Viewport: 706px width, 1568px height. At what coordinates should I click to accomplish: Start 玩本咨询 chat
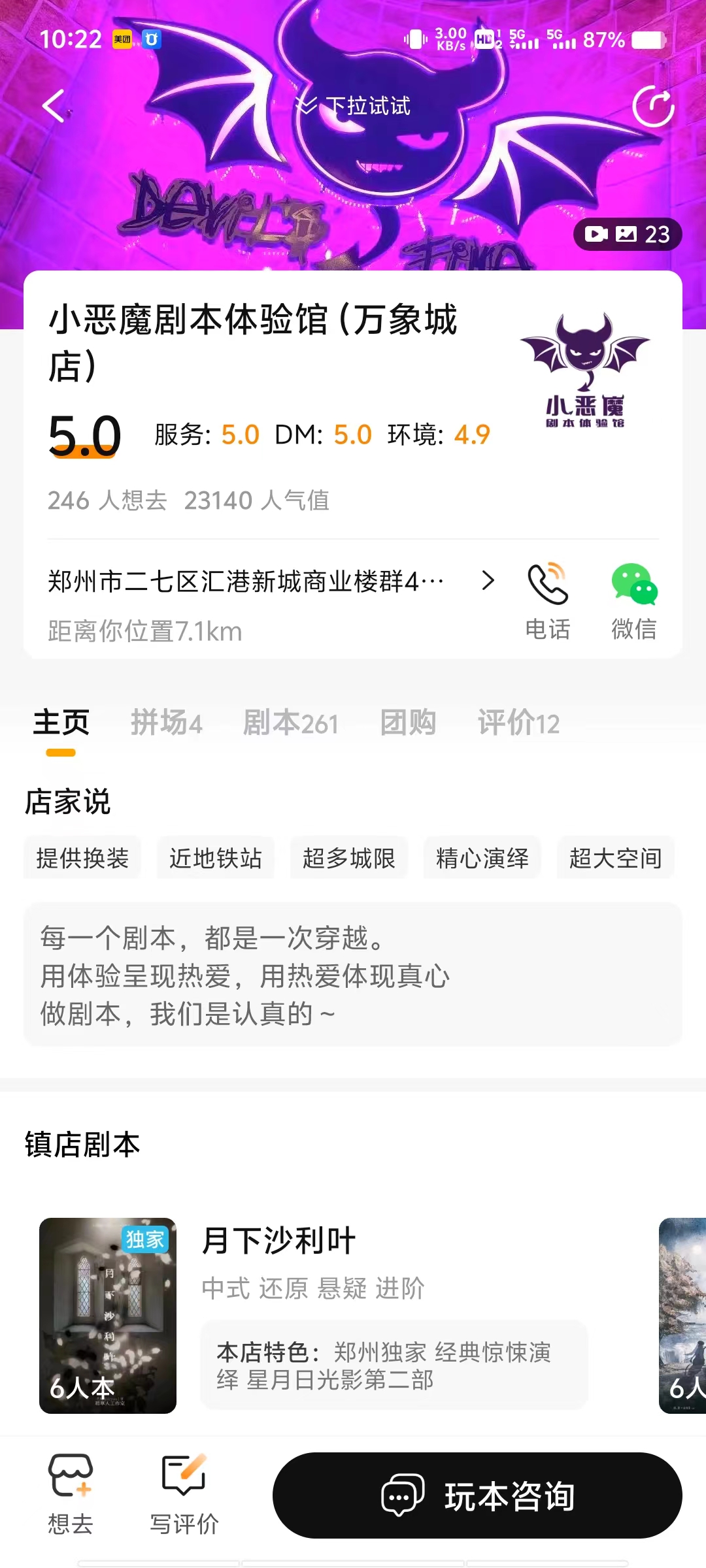pos(477,1495)
